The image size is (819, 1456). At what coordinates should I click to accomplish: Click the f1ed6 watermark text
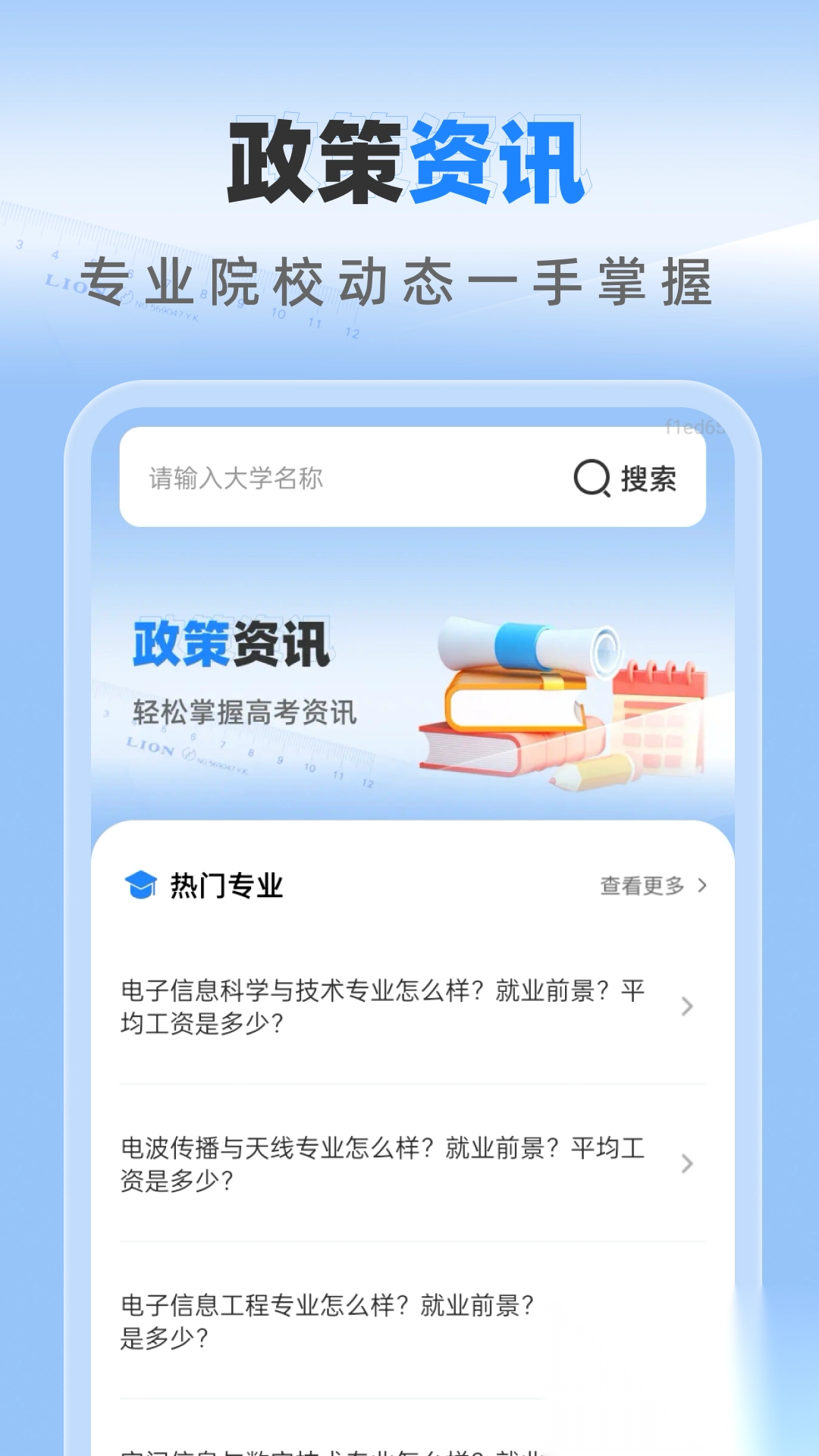tap(695, 427)
